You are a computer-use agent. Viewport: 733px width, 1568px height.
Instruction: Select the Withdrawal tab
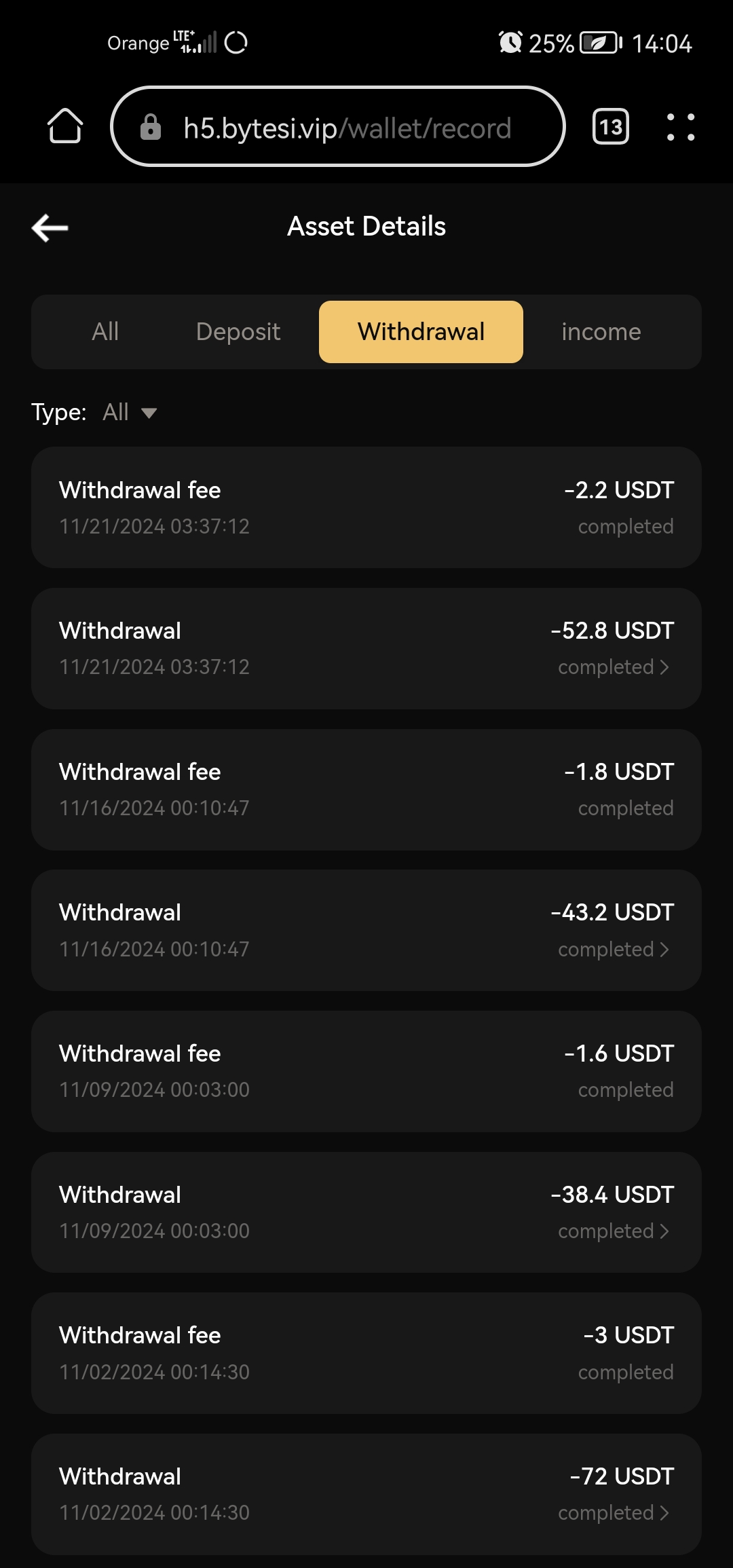(x=421, y=332)
